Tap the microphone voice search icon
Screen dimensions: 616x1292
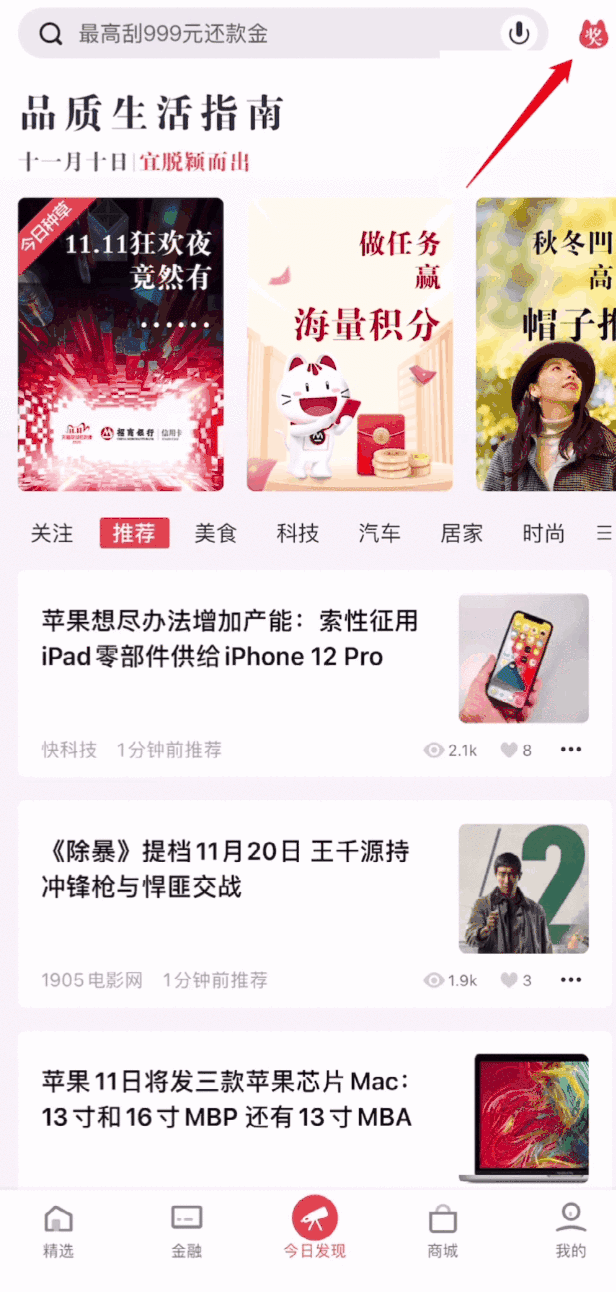pos(519,34)
